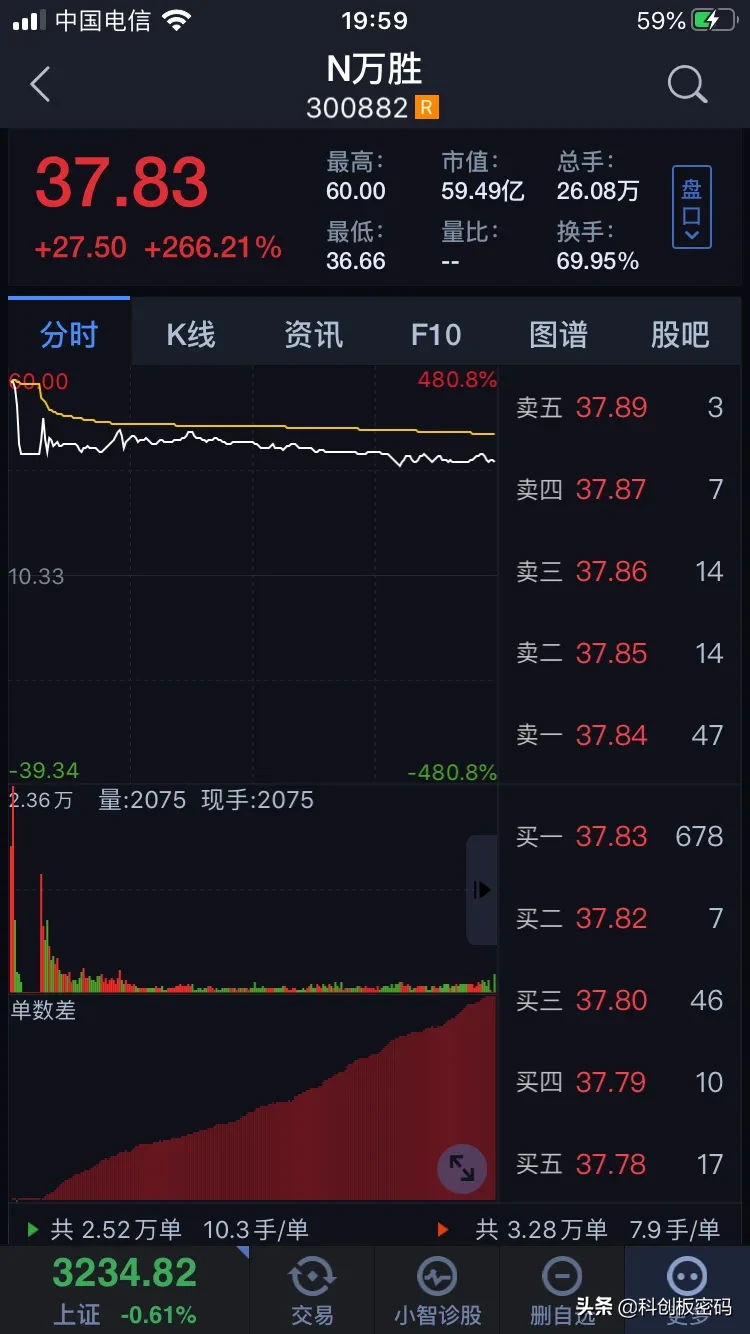Open the 更多 more options

pos(687,1289)
